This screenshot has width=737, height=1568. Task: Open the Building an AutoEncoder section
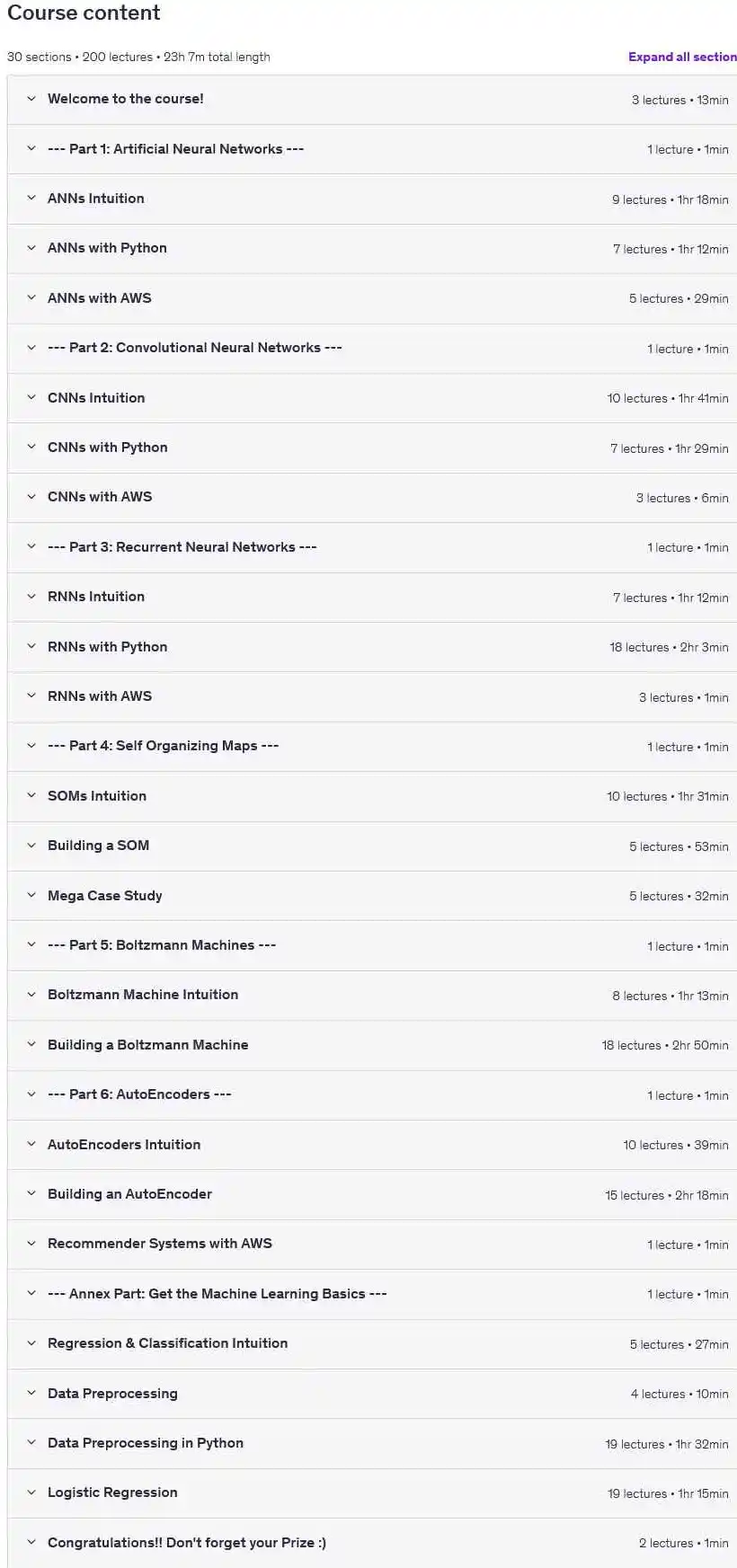coord(372,1194)
